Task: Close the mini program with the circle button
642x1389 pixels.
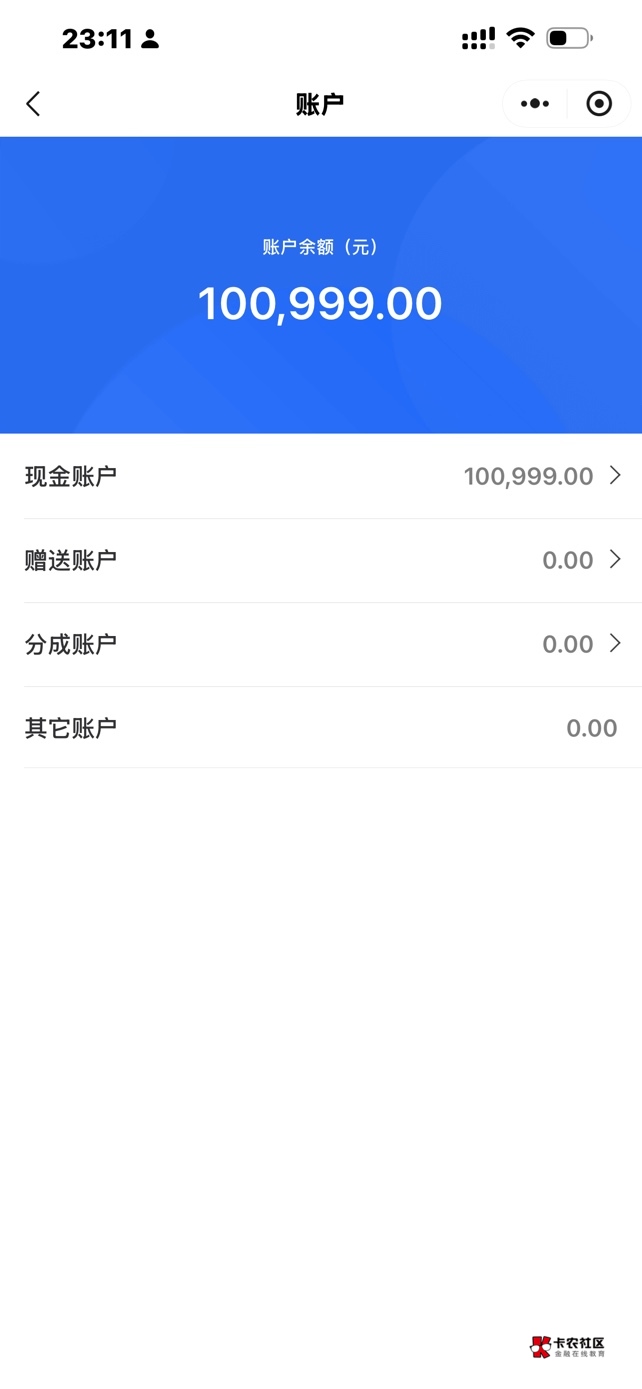Action: tap(599, 104)
